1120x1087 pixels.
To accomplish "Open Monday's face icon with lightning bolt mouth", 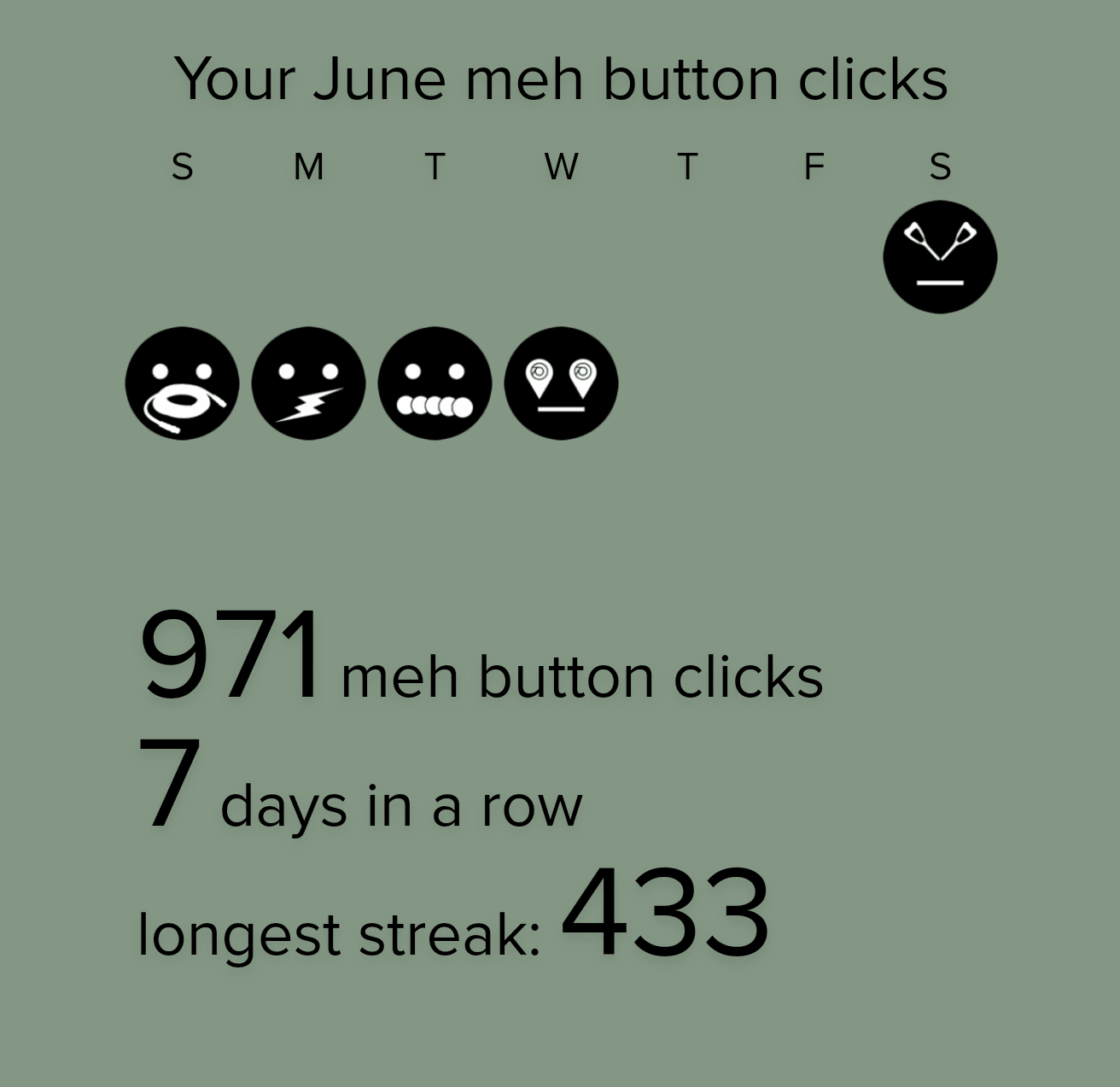I will coord(308,383).
